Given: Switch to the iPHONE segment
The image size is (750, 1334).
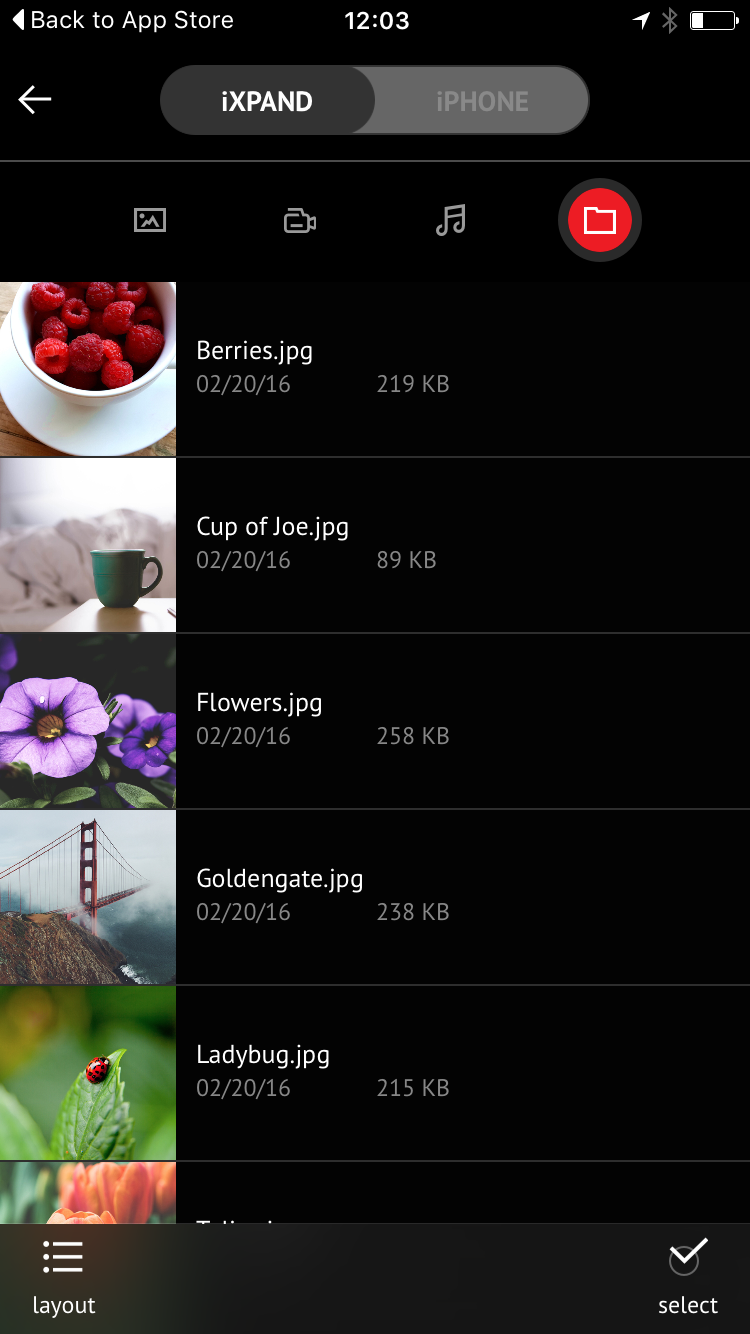Looking at the screenshot, I should (x=482, y=101).
